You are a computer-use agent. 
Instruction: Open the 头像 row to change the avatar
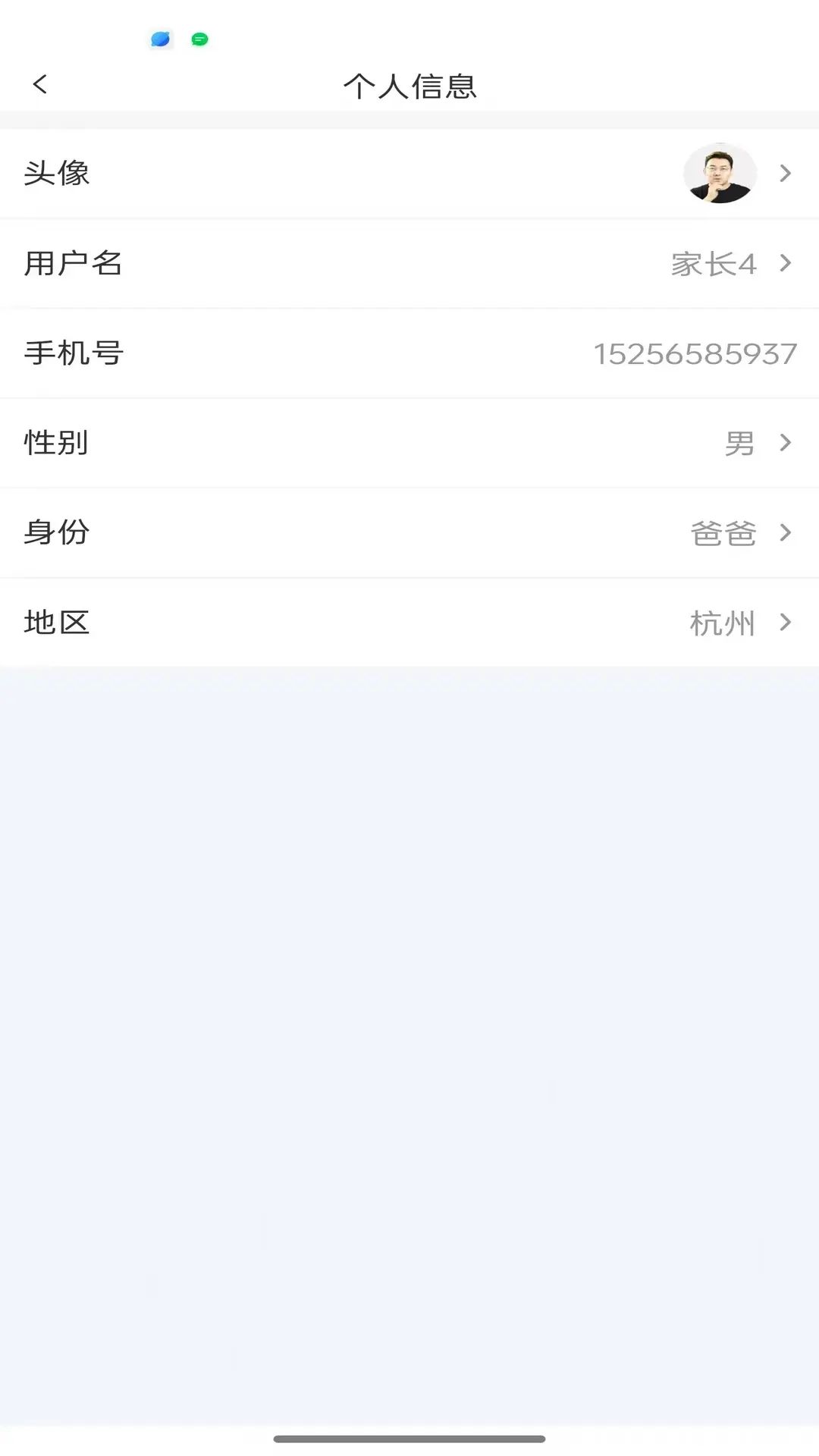pos(409,174)
